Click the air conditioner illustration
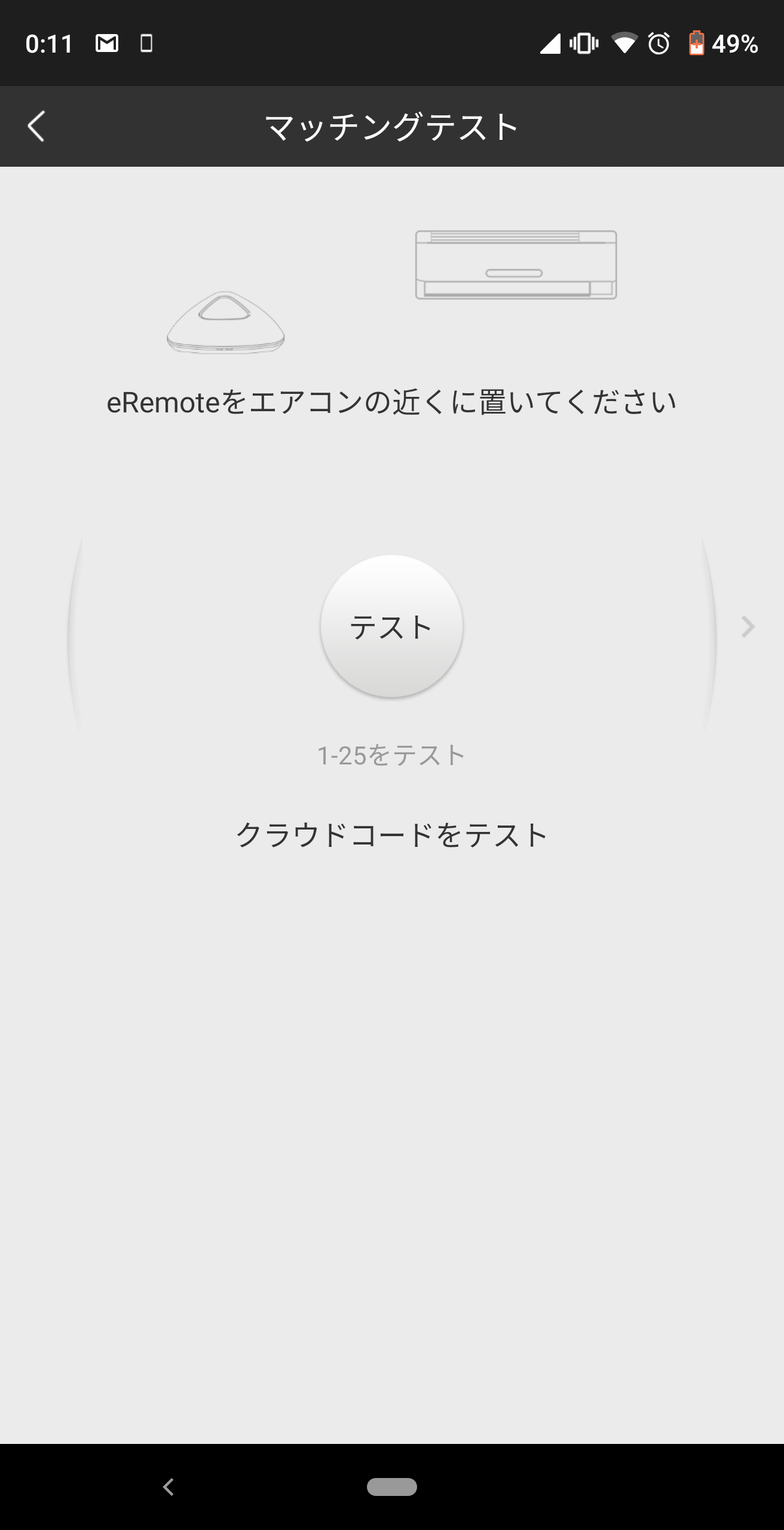 point(515,263)
